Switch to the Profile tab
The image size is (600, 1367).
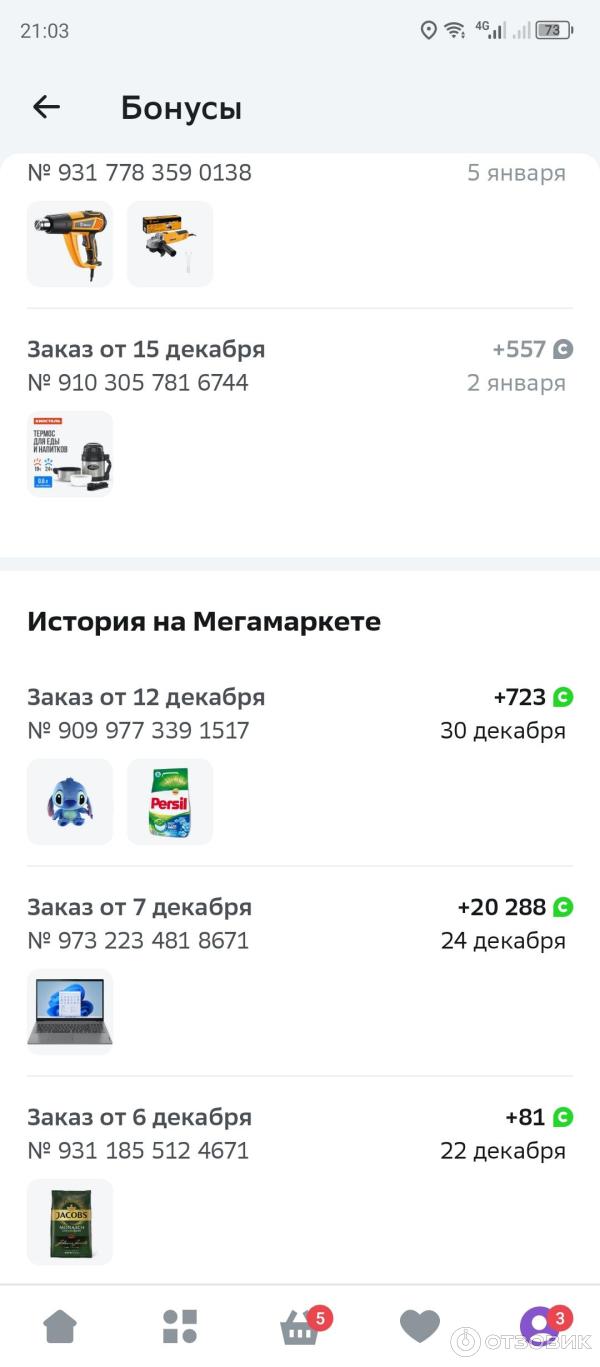tap(540, 1326)
